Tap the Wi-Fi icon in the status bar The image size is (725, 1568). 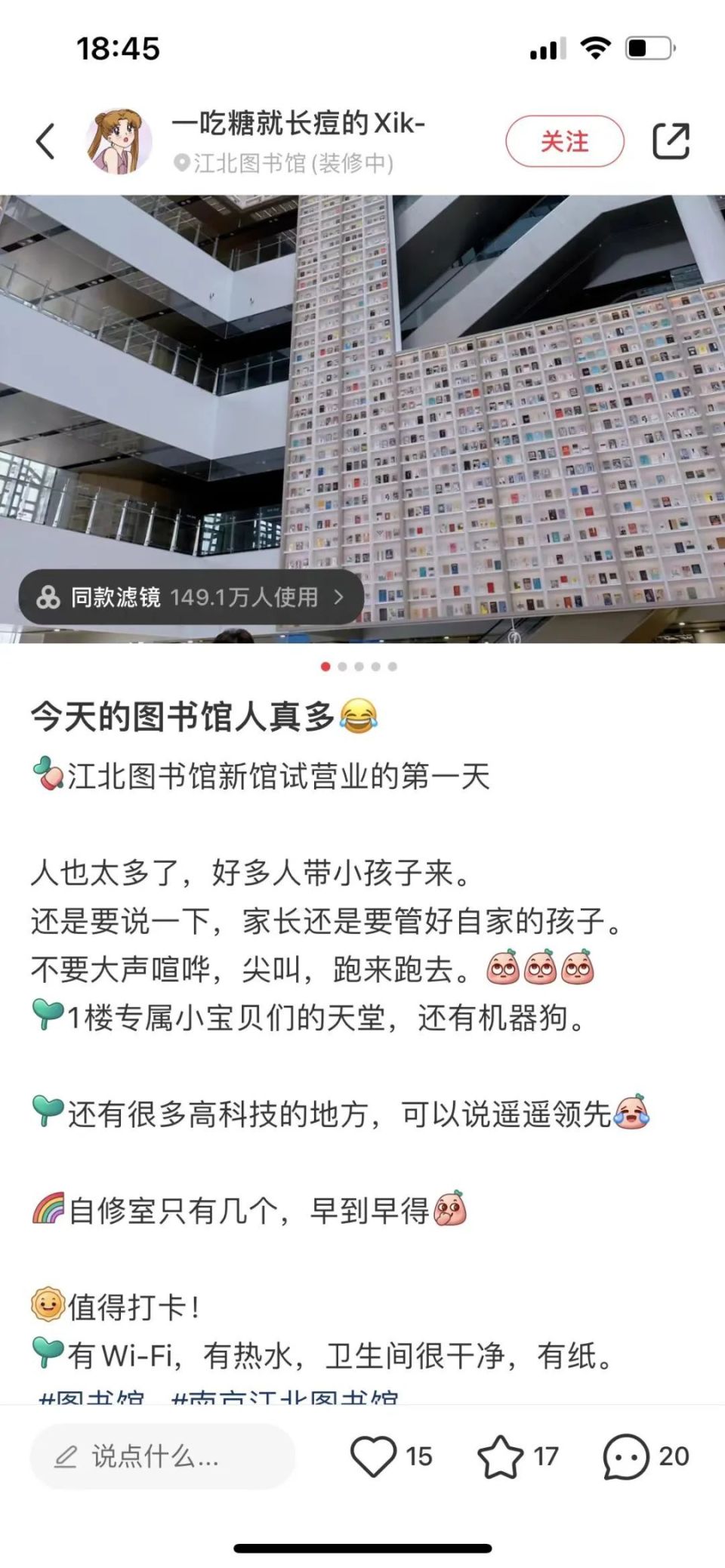[x=597, y=48]
